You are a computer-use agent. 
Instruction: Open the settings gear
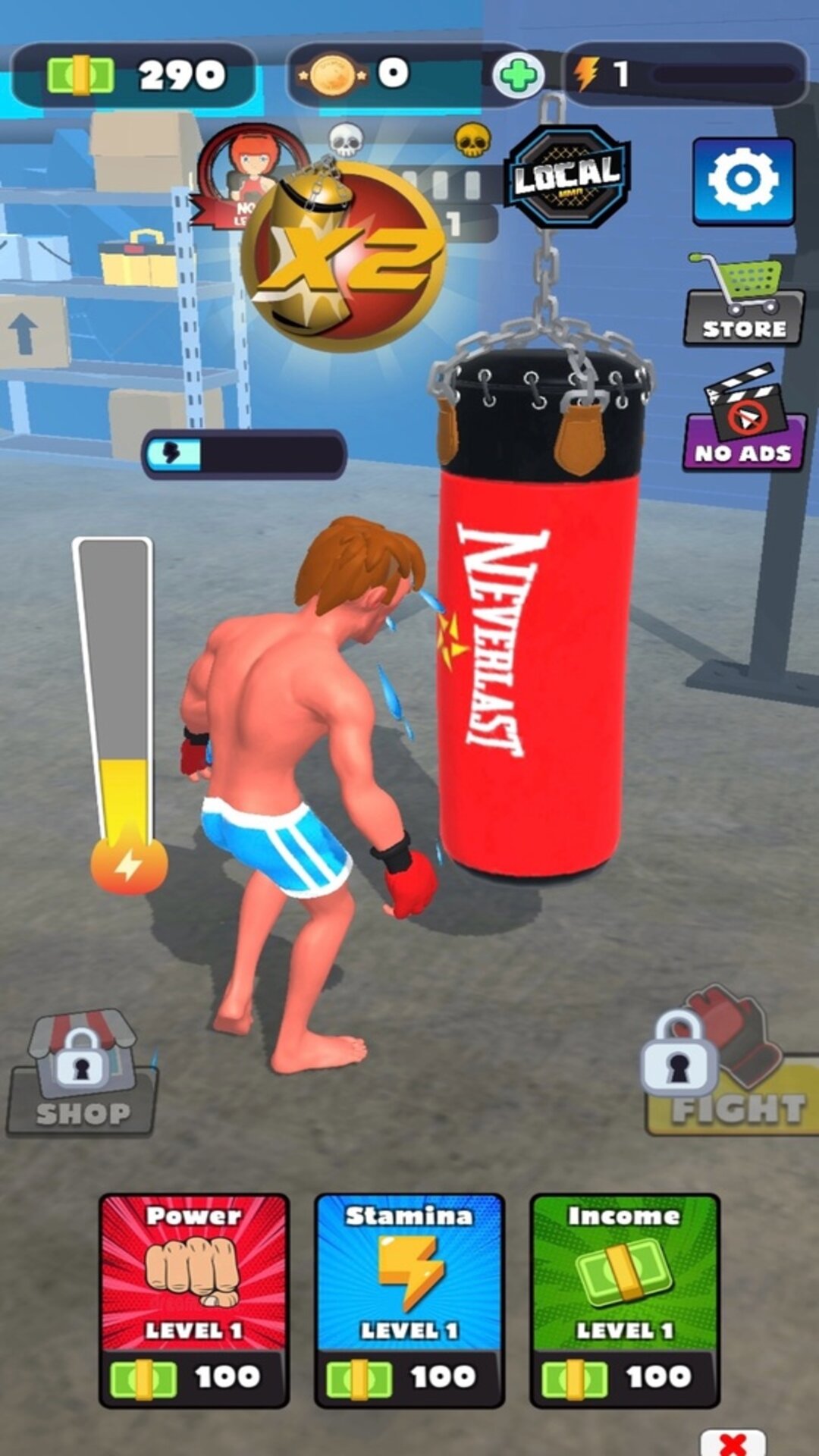point(743,181)
